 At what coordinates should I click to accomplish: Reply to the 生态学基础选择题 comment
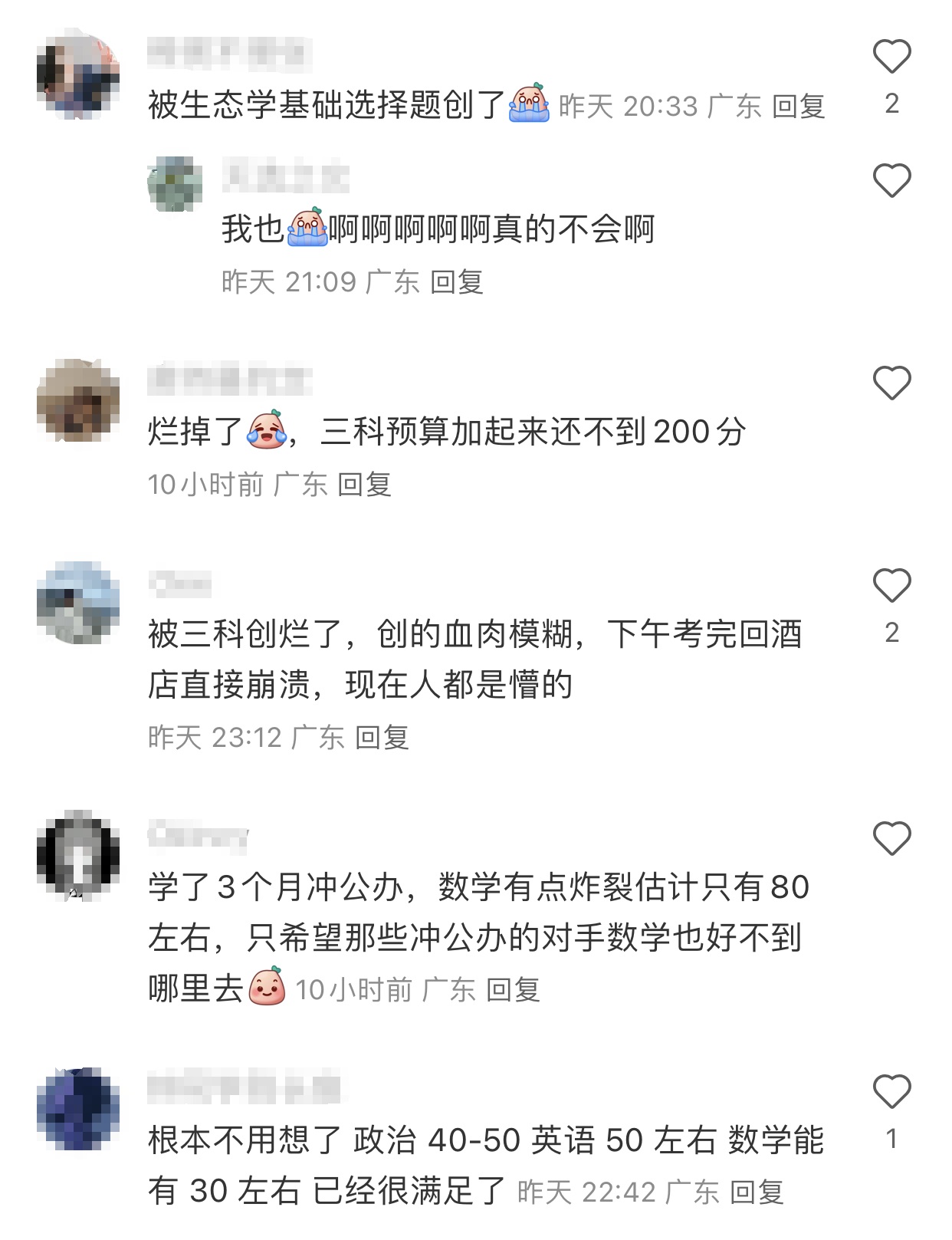pyautogui.click(x=798, y=107)
